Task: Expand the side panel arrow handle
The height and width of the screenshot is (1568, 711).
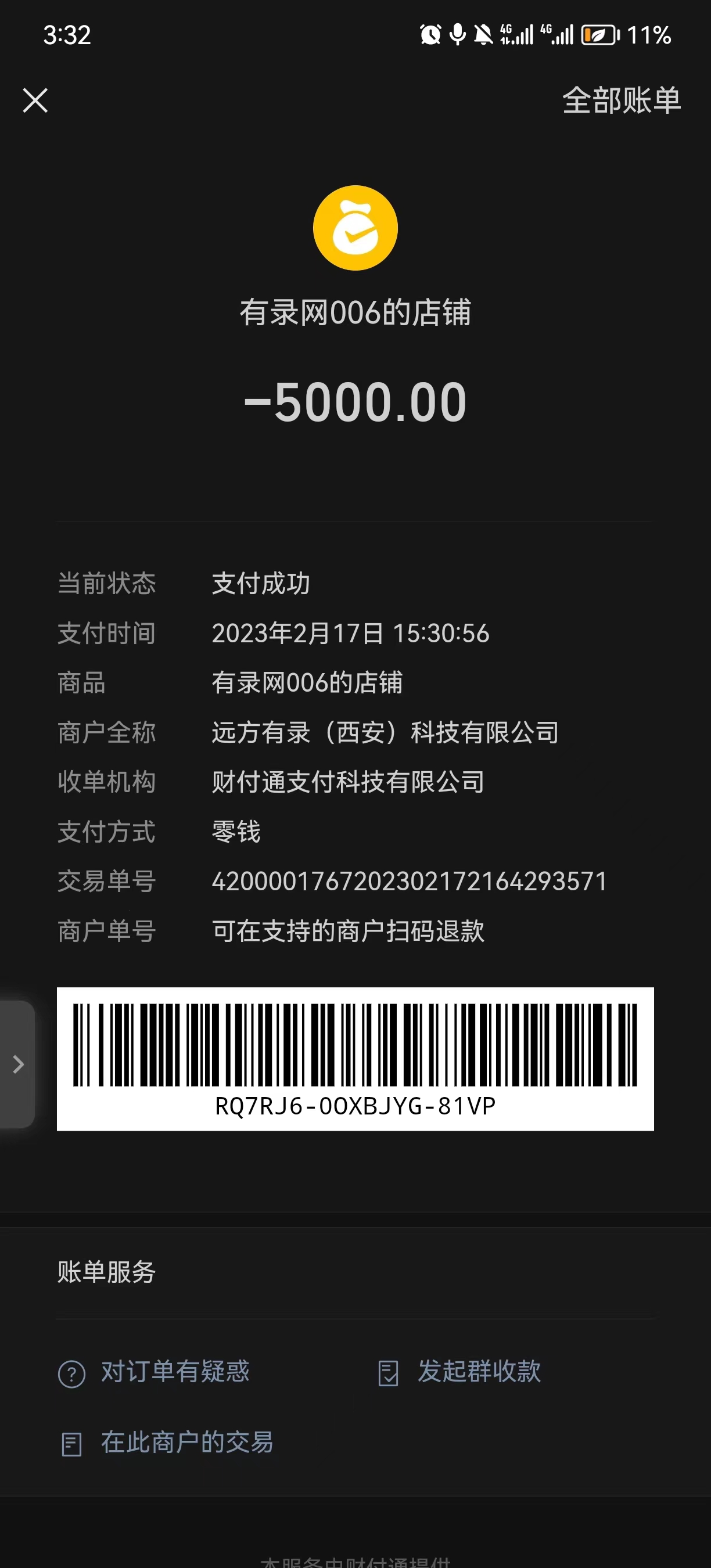Action: click(x=17, y=1064)
